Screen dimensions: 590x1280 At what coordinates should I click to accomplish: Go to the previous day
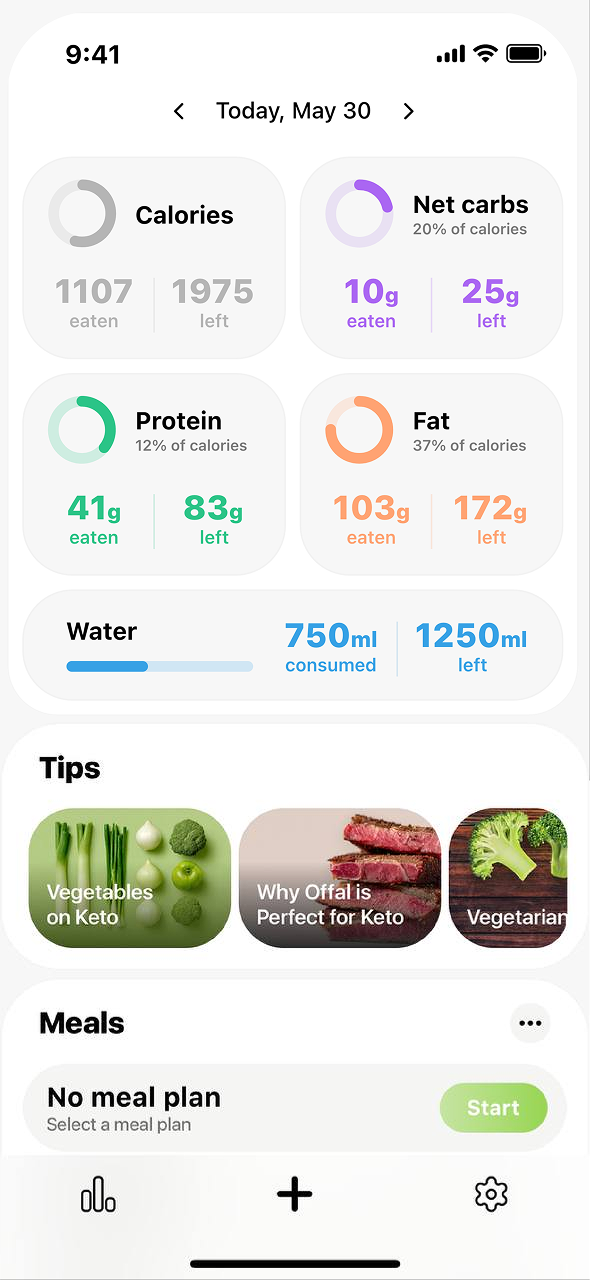click(179, 111)
